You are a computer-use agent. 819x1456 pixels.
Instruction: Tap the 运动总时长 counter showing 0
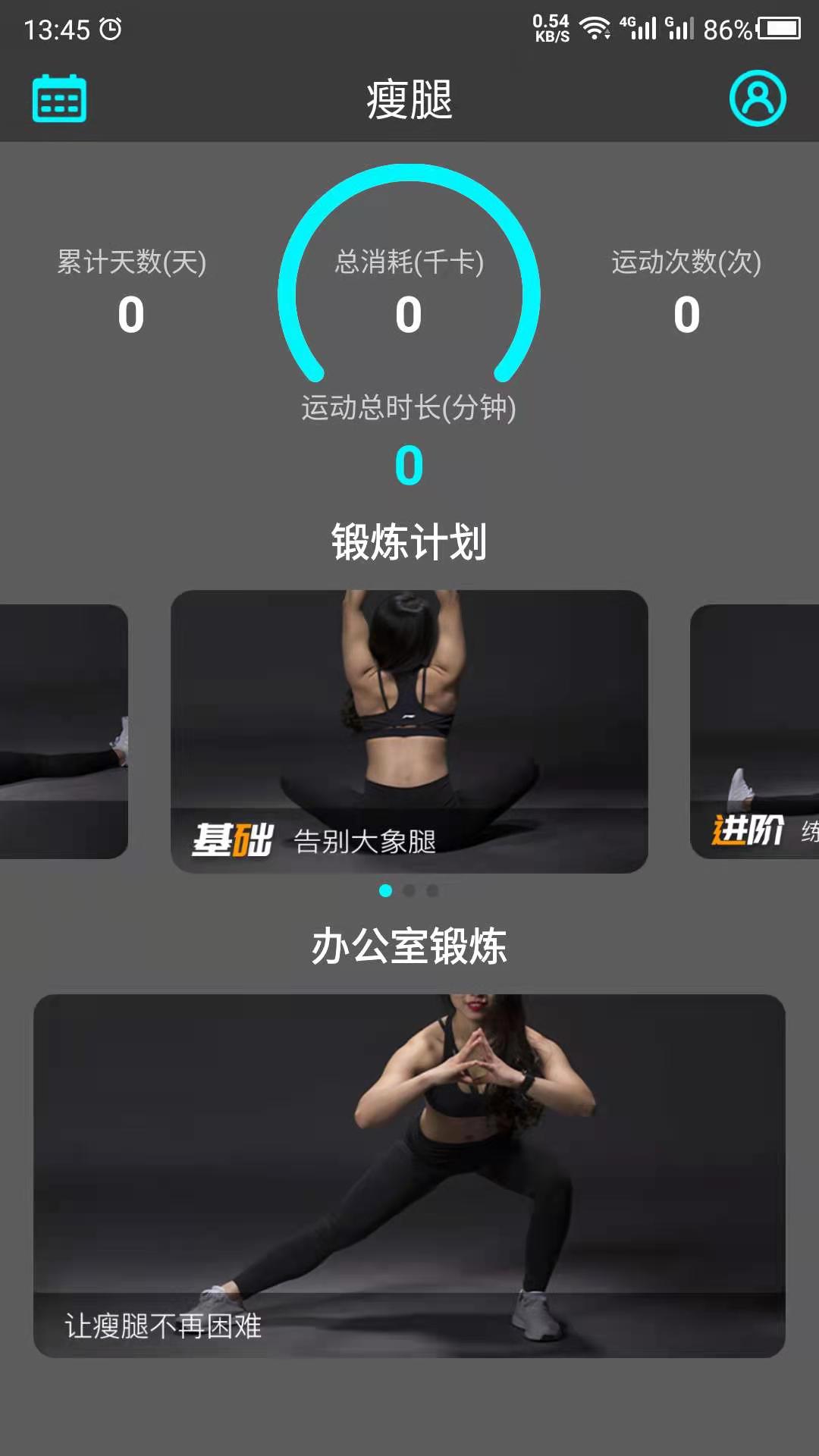point(408,466)
